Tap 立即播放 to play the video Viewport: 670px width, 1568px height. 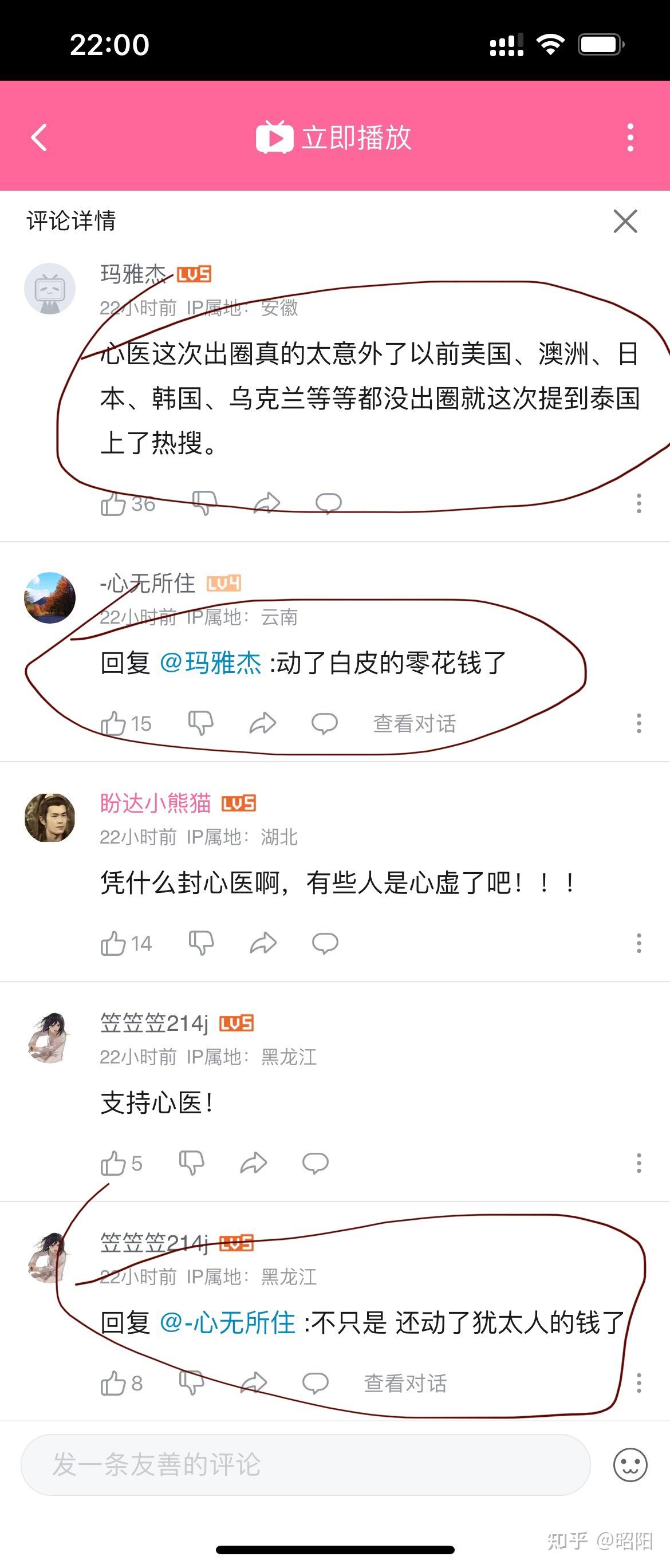(334, 137)
